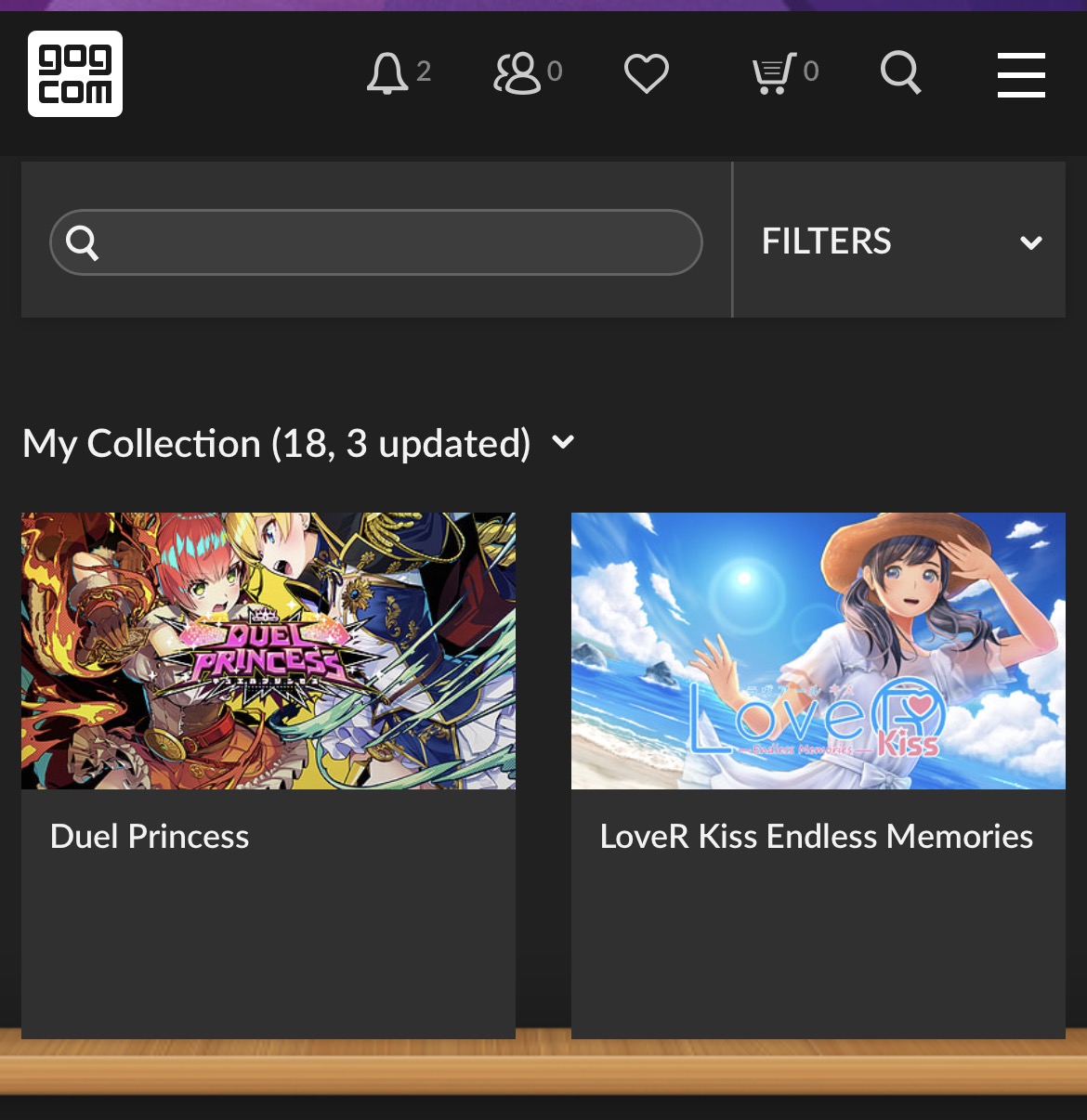Open the GOG.com home logo

[75, 73]
